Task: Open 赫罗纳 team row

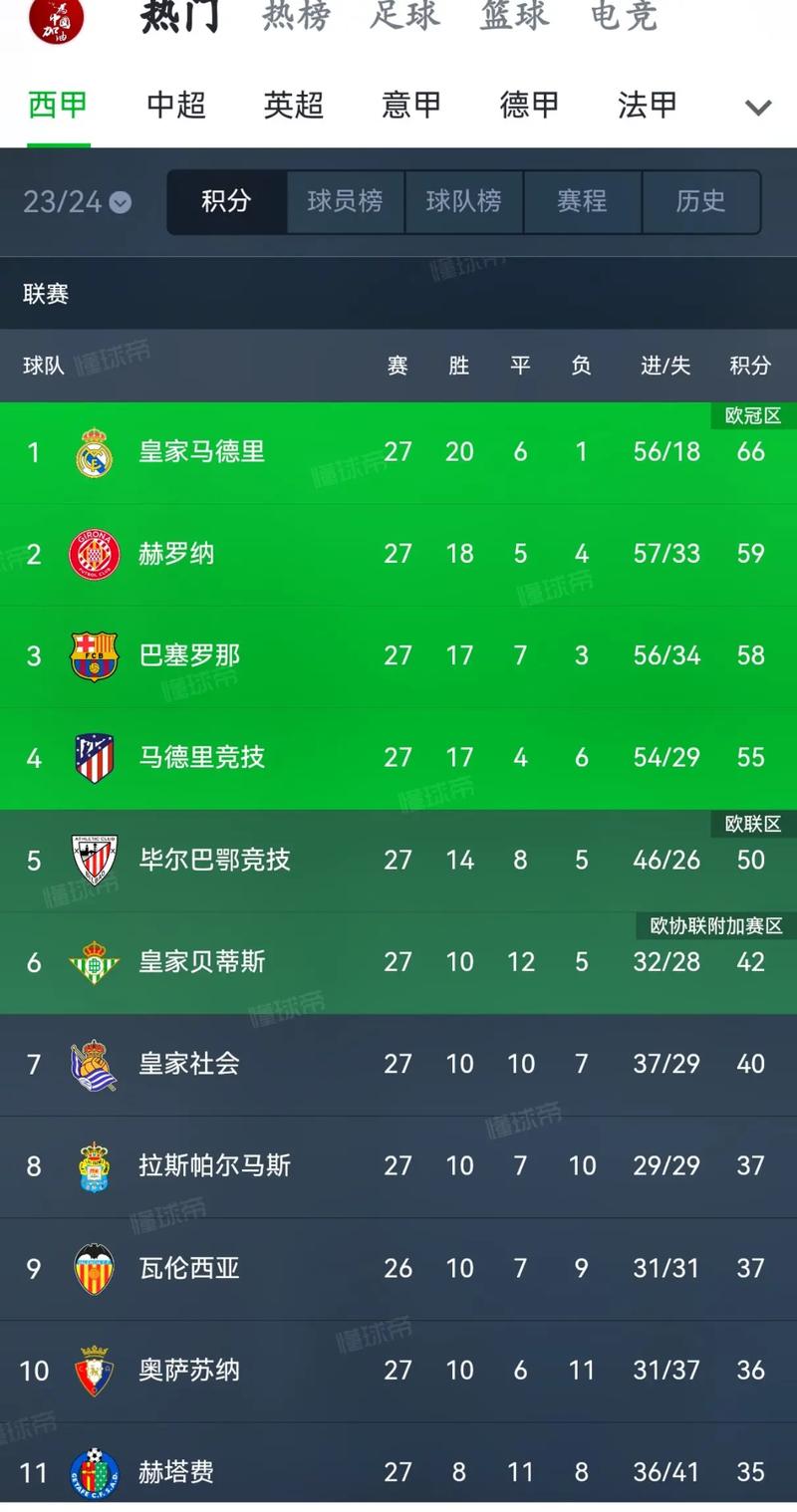Action: click(x=176, y=554)
